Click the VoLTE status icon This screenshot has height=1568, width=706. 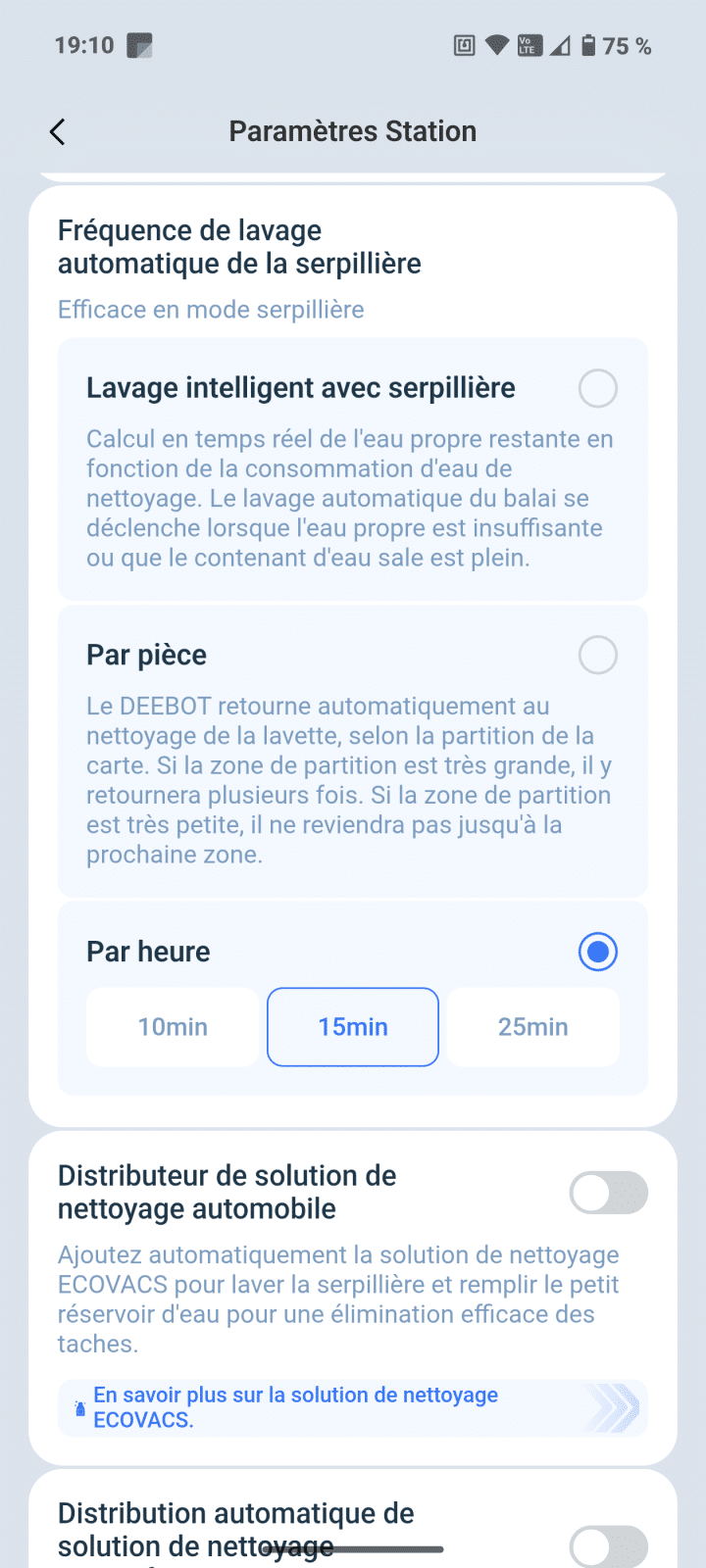pyautogui.click(x=528, y=45)
